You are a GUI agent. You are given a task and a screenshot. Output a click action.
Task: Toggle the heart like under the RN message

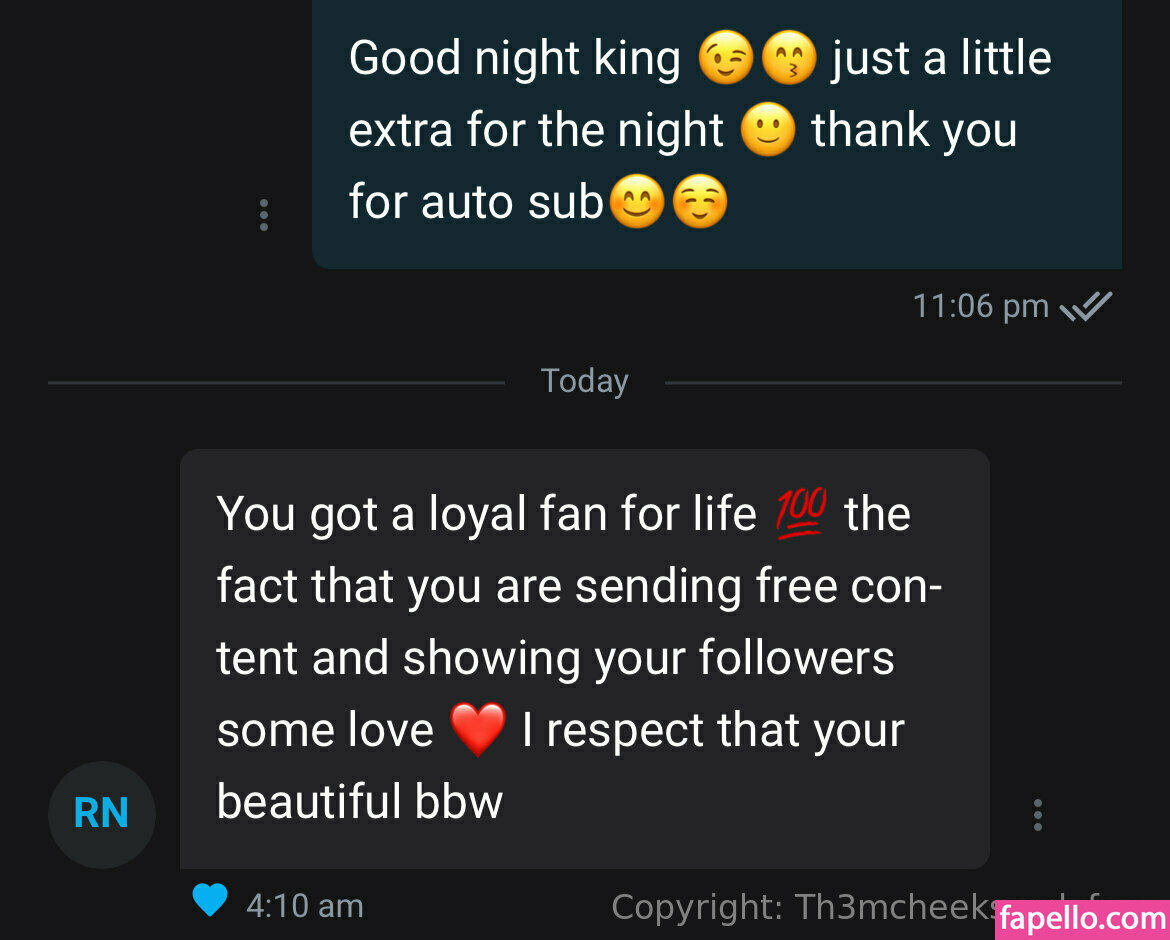210,901
